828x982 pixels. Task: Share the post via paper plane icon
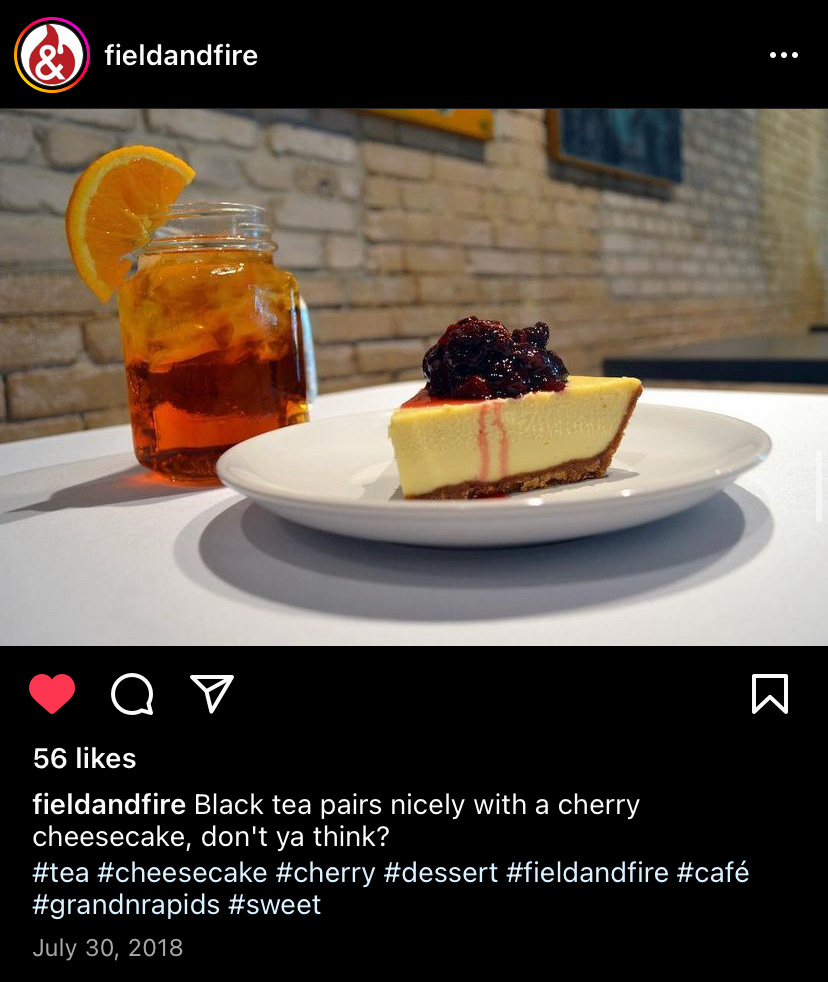pos(212,693)
